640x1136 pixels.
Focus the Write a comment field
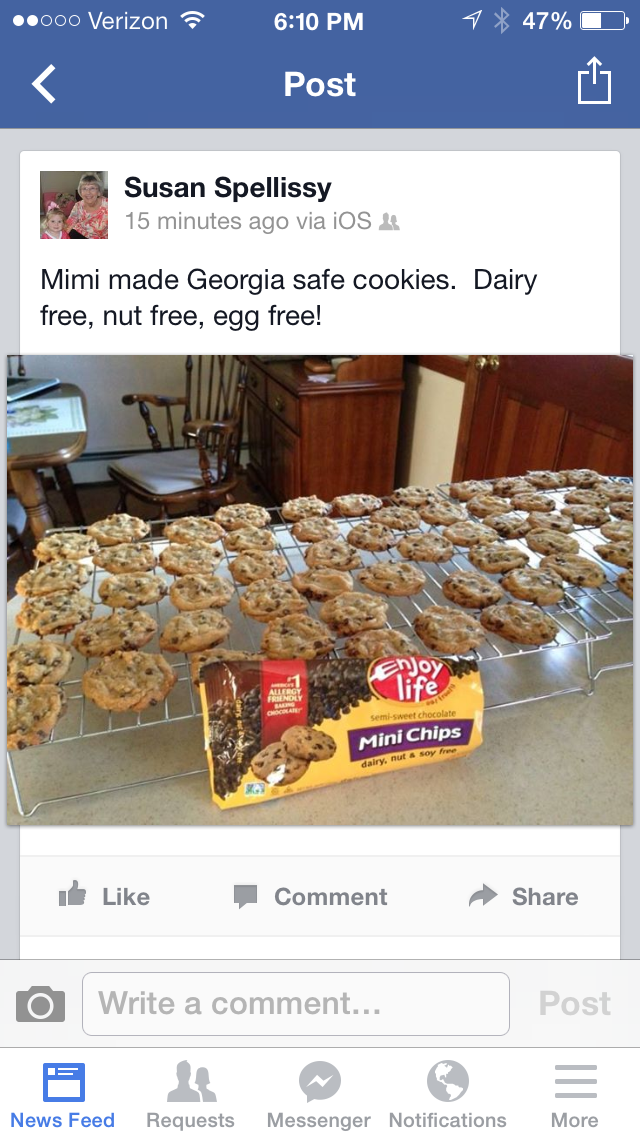[x=295, y=1003]
